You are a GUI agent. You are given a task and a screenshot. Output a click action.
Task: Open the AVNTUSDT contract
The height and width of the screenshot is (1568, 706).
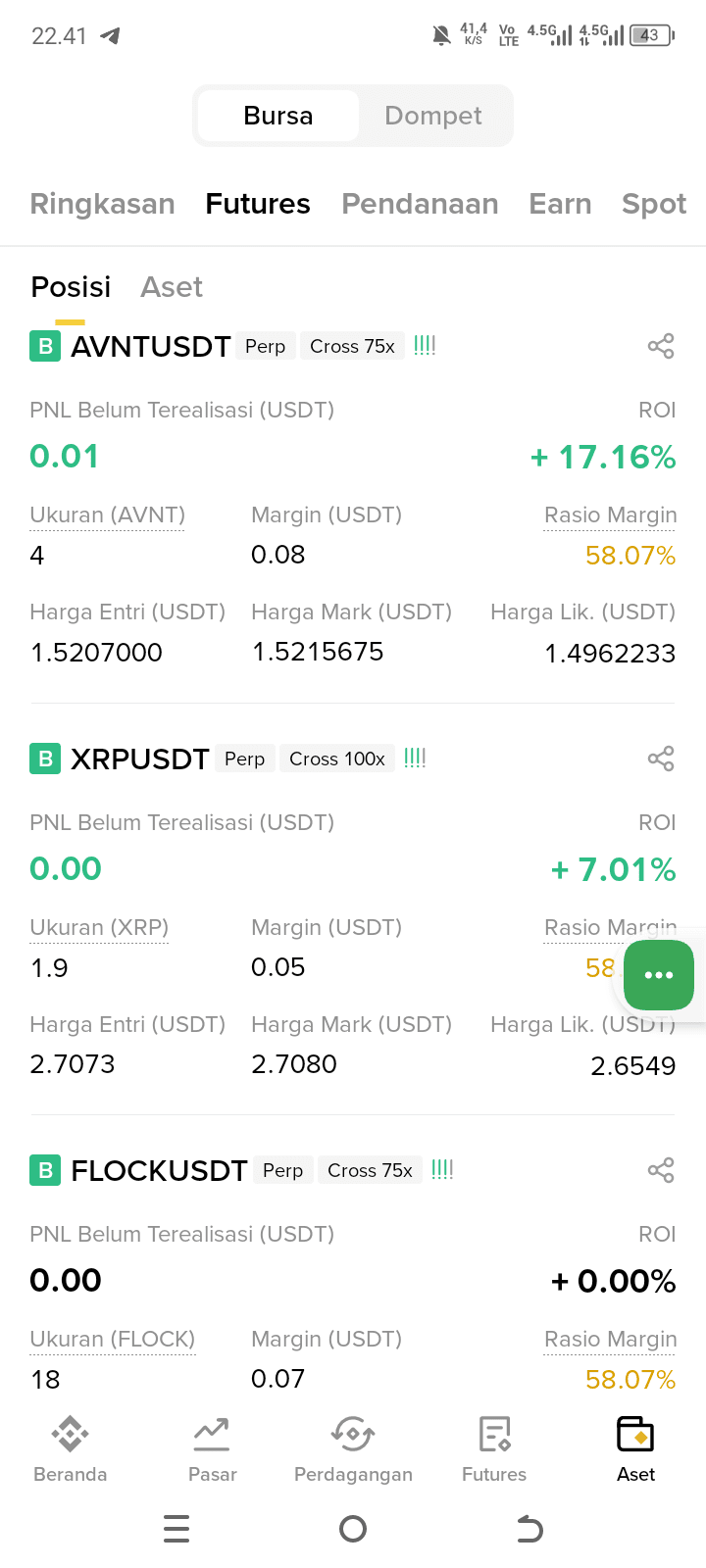[150, 346]
